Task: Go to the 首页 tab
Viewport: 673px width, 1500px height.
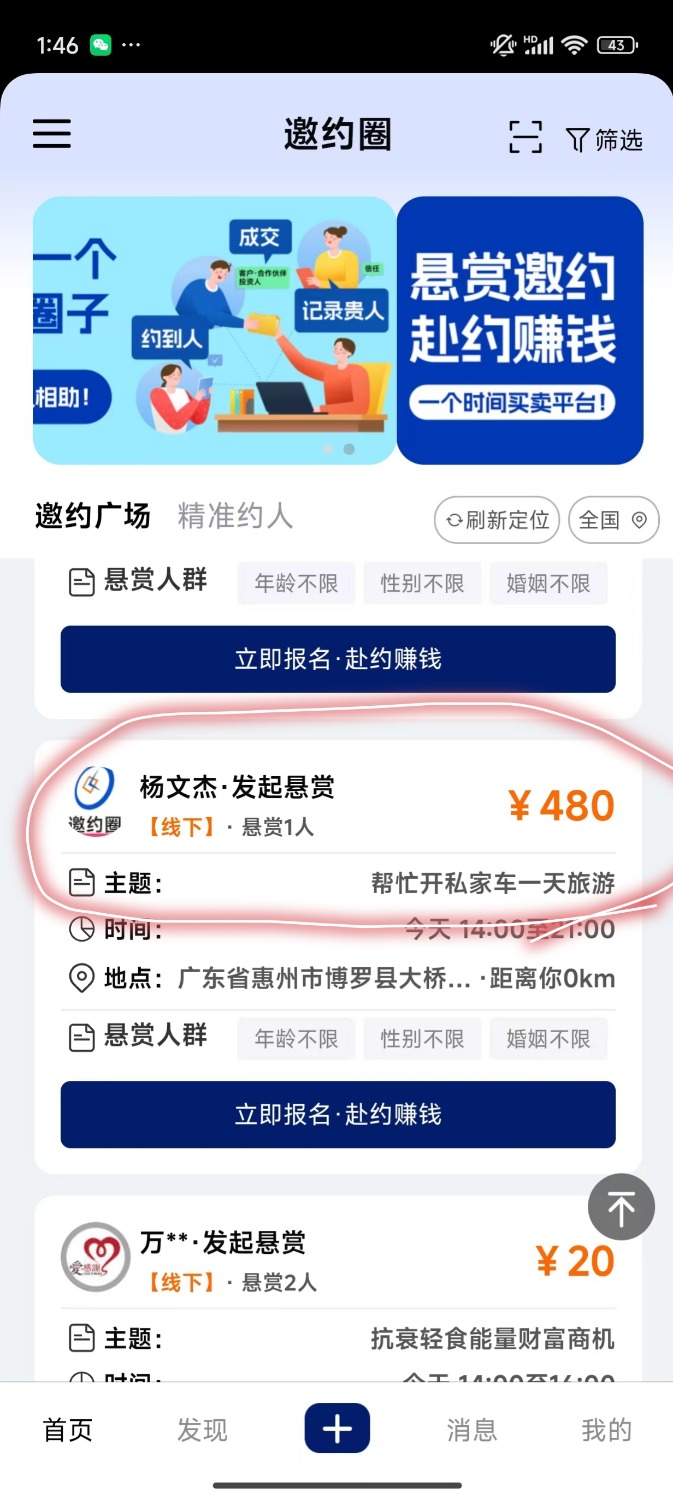Action: point(68,1430)
